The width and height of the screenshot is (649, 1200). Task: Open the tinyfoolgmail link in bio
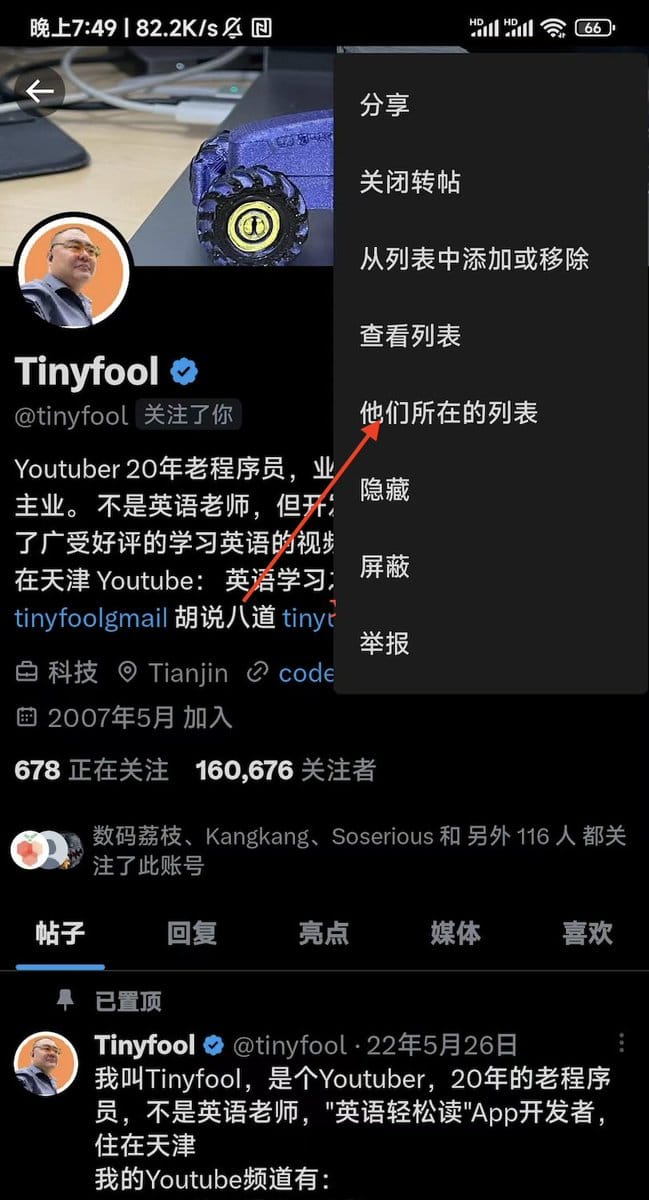click(91, 618)
